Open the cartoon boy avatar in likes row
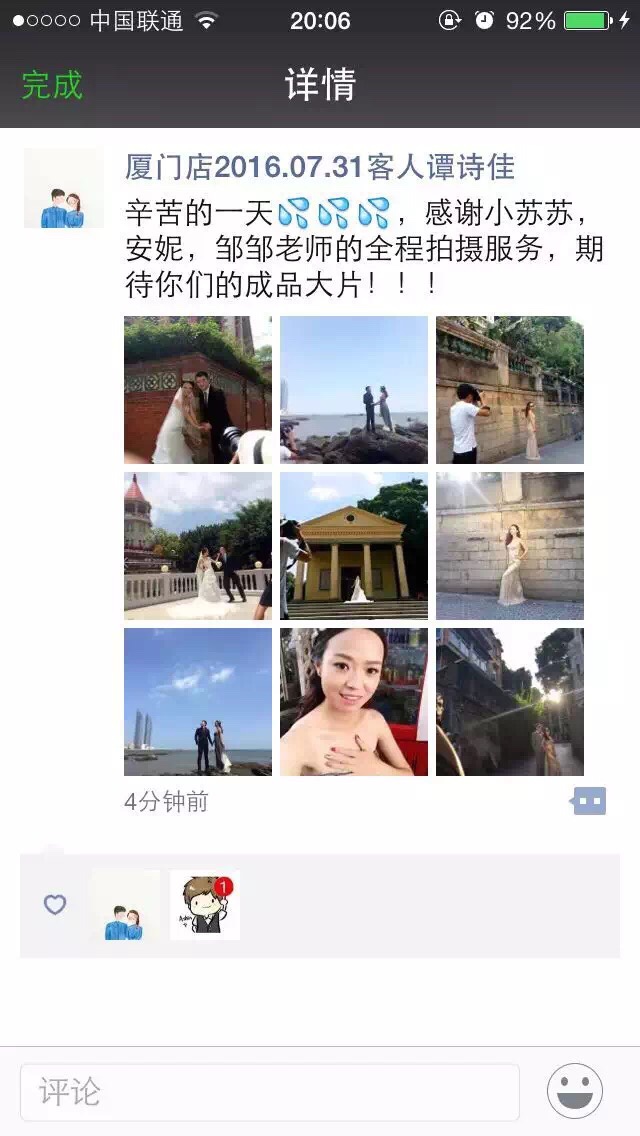Image resolution: width=640 pixels, height=1136 pixels. coord(204,905)
